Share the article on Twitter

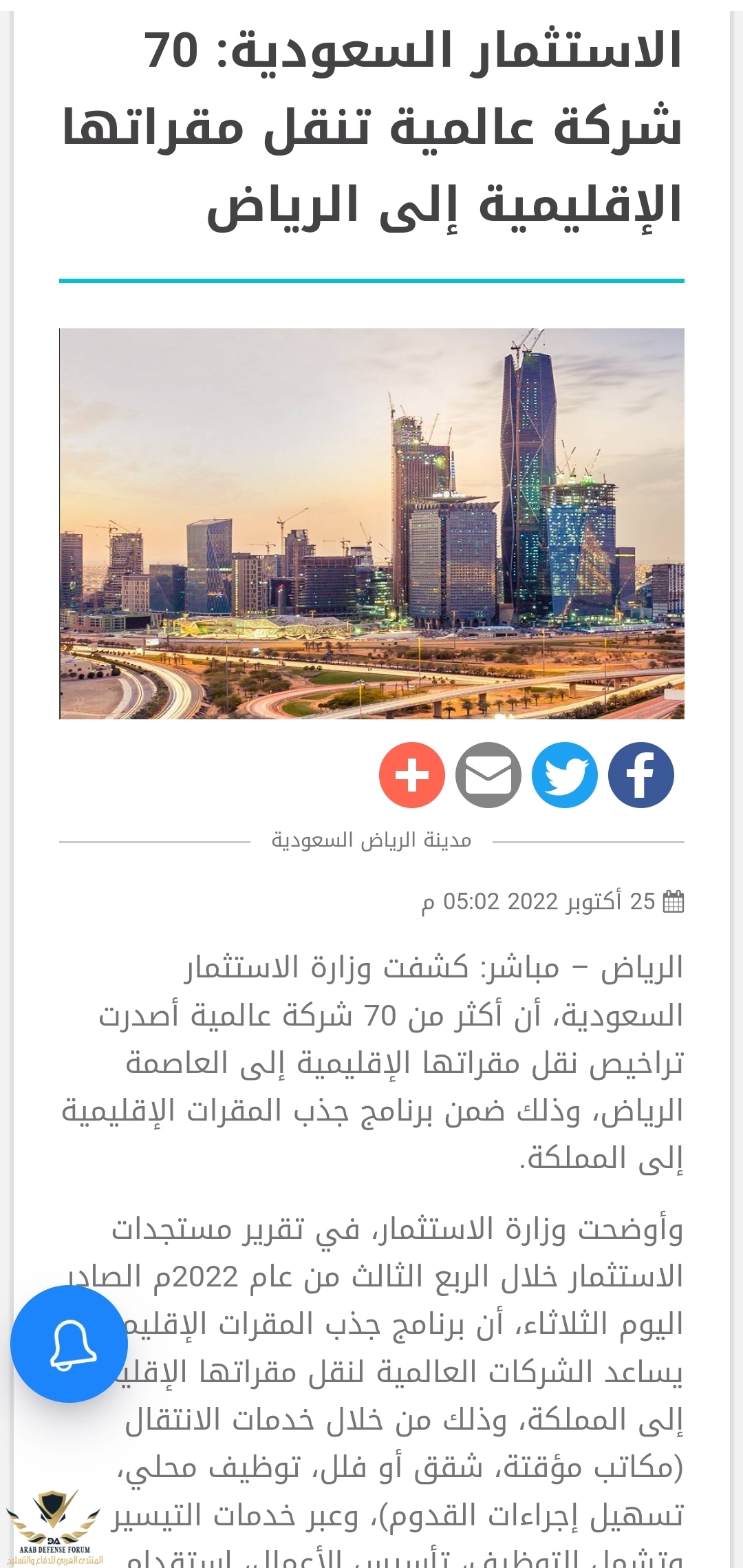[564, 775]
